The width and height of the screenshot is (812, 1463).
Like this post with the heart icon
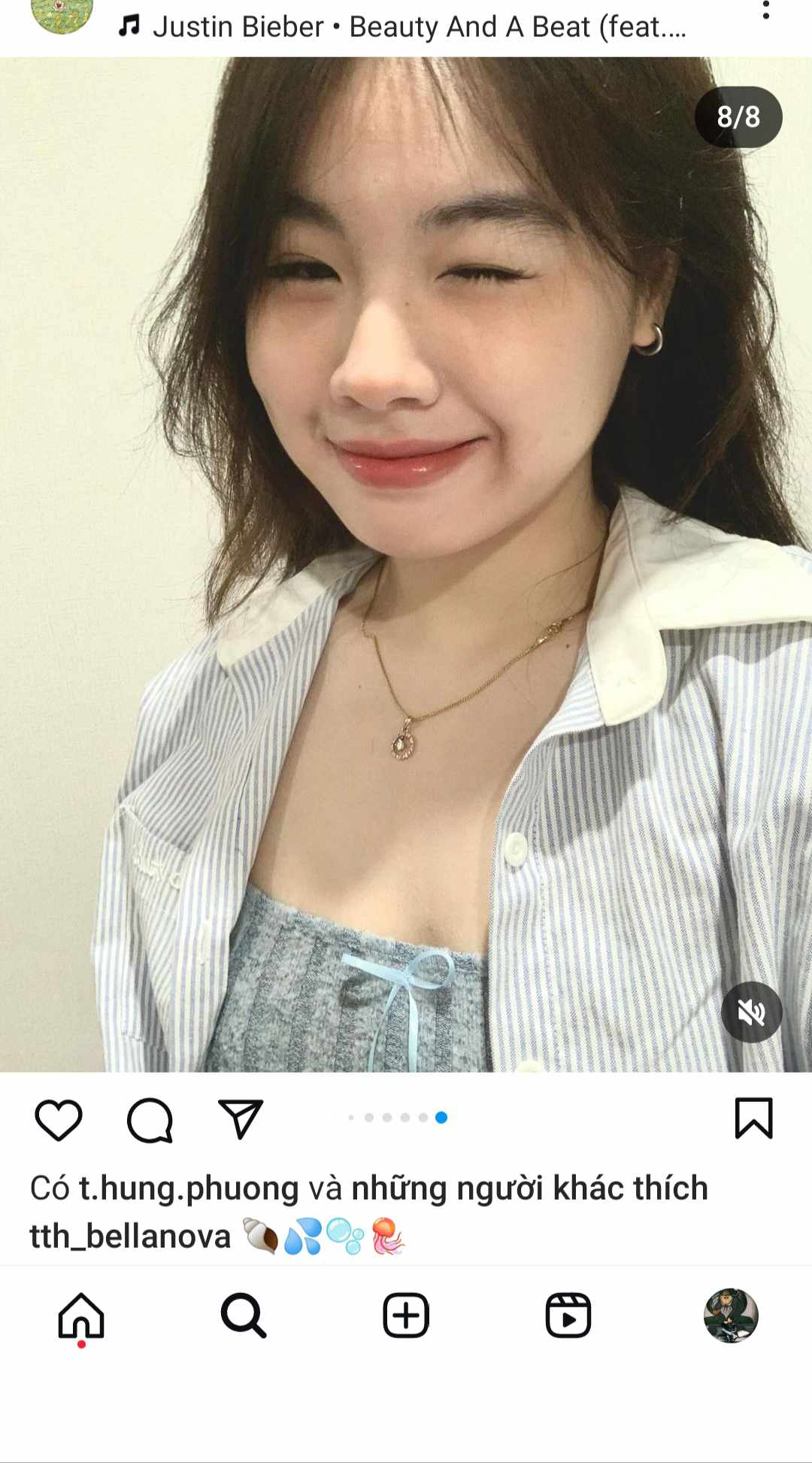coord(59,1119)
